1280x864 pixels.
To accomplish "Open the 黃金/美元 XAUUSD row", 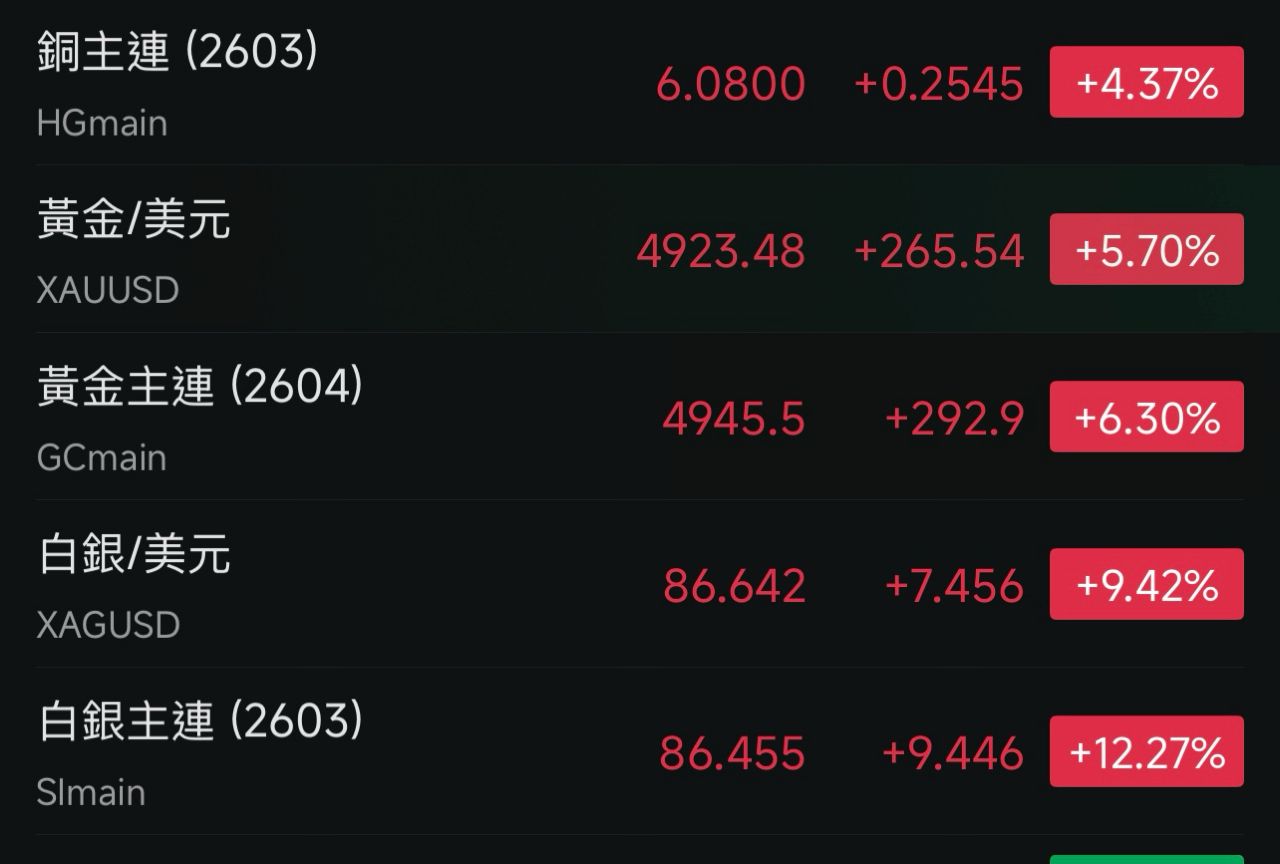I will tap(640, 249).
